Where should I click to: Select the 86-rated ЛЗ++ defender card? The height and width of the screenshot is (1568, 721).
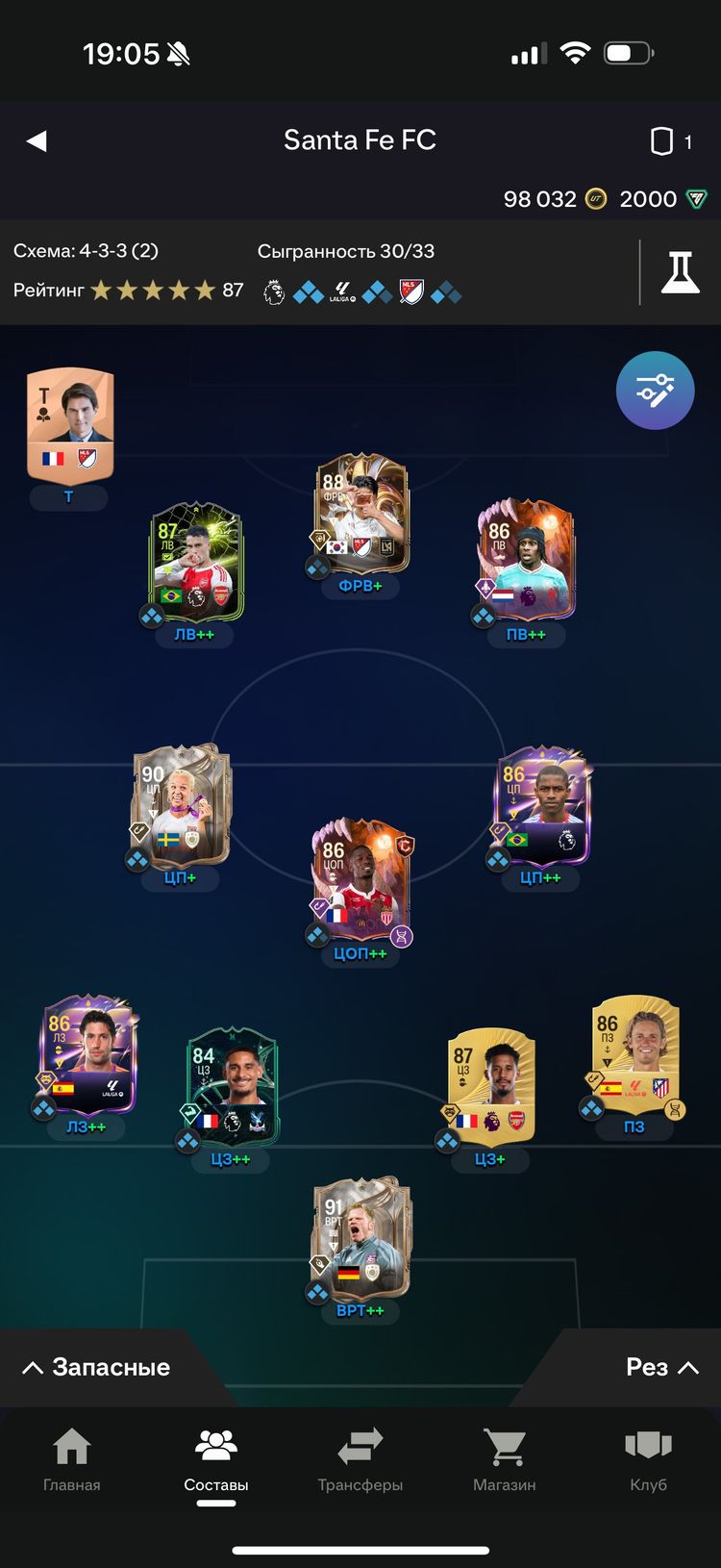87,1056
